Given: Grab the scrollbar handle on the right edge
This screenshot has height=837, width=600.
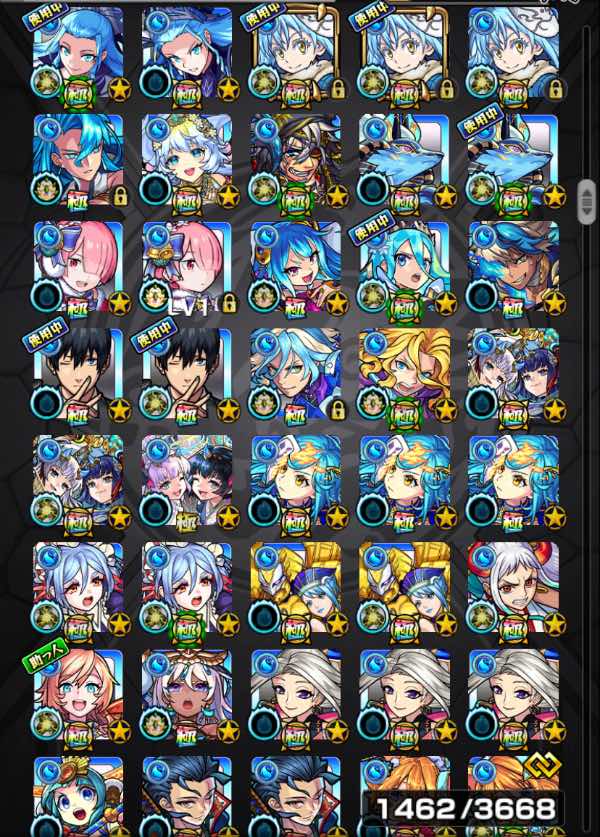Looking at the screenshot, I should pos(586,202).
